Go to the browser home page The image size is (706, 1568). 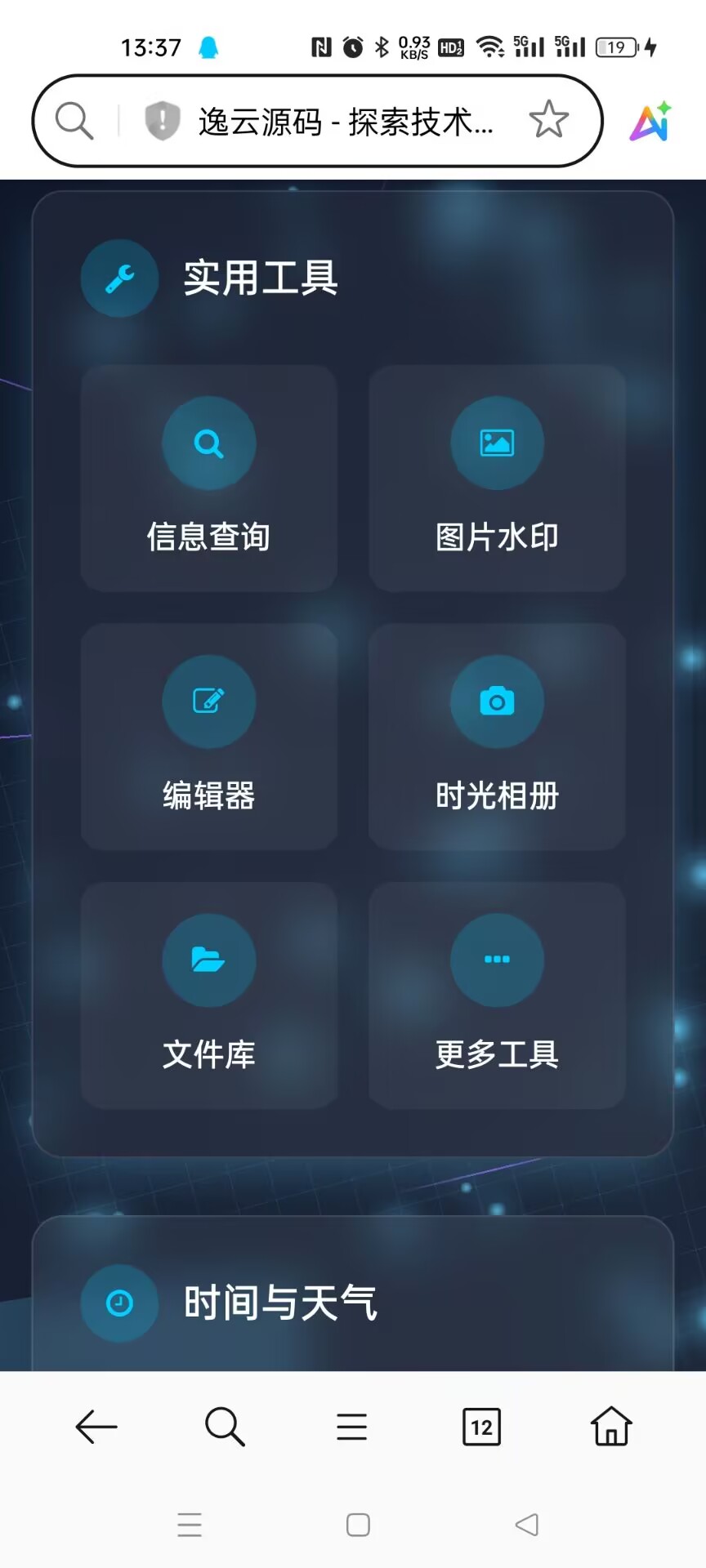coord(611,1426)
